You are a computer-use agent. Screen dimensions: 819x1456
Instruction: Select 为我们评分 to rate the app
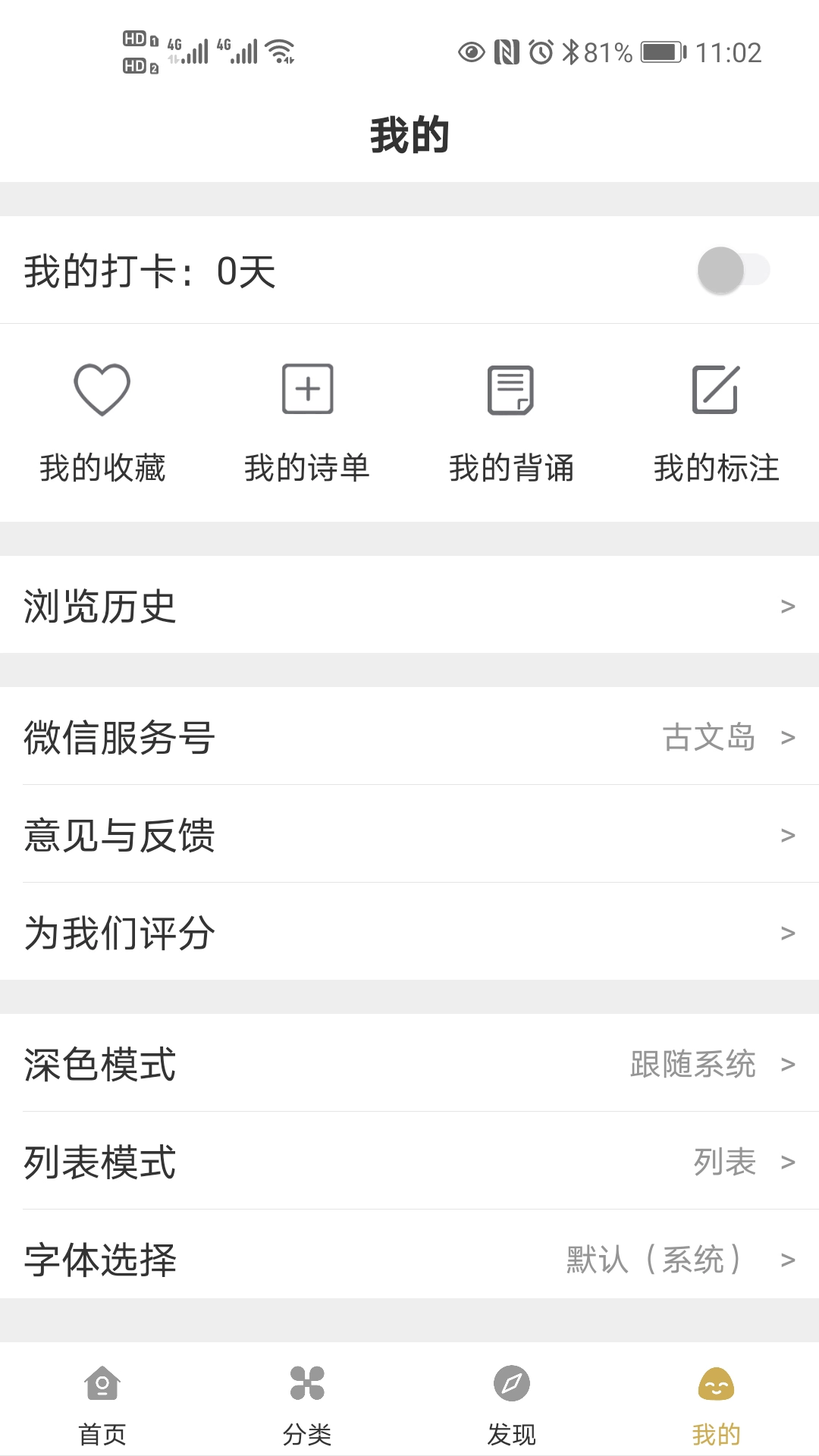409,933
